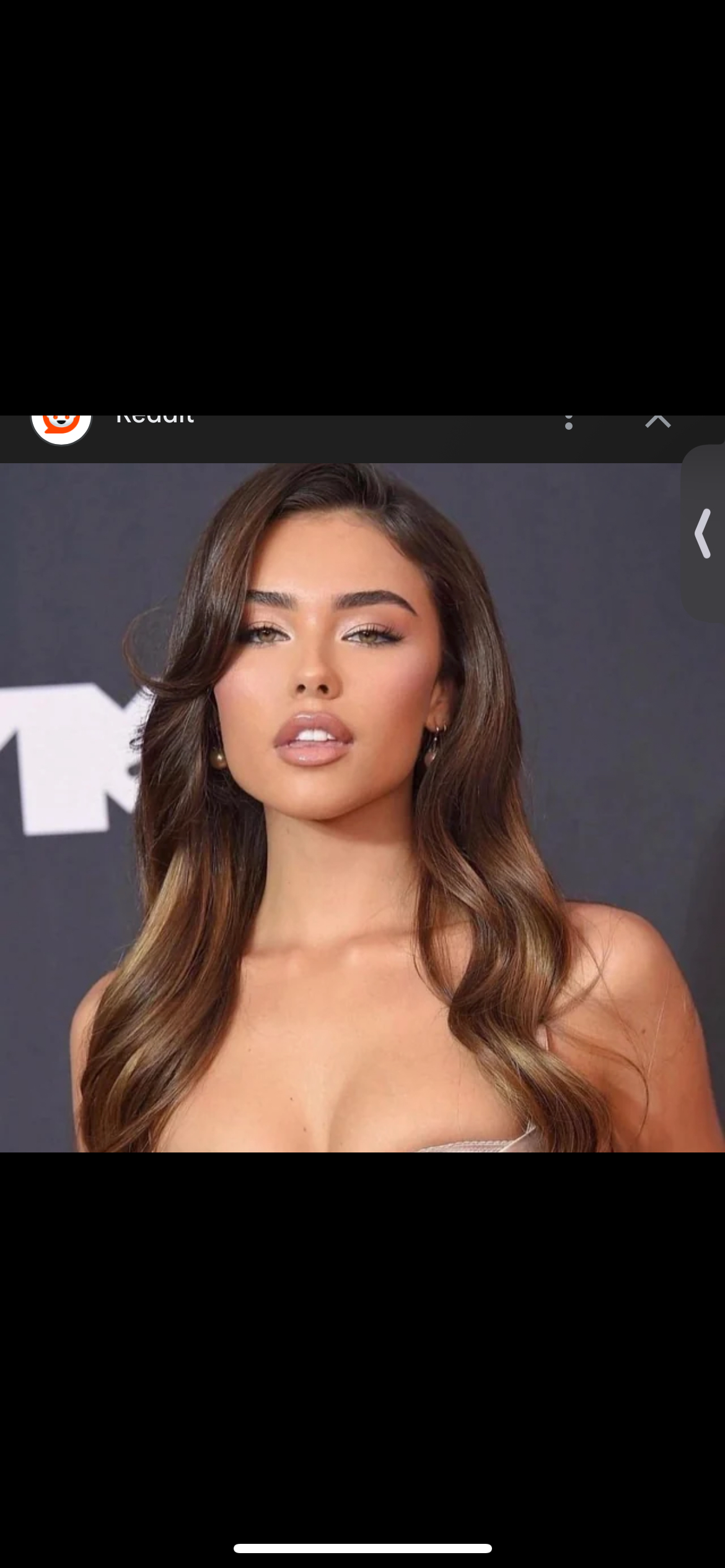Open the side edge panel handle
This screenshot has height=1568, width=725.
tap(703, 533)
